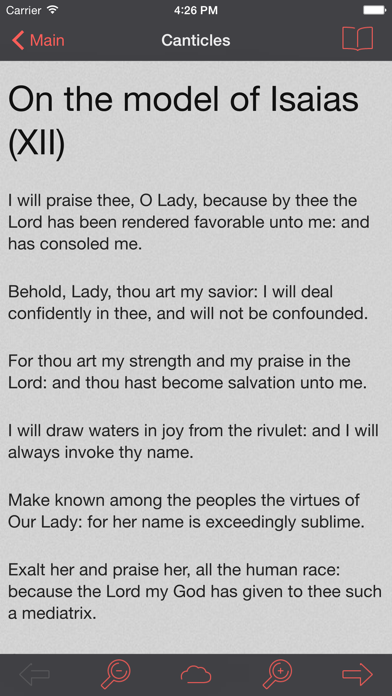Open the cloud icon in the toolbar
This screenshot has height=696, width=392.
click(196, 674)
